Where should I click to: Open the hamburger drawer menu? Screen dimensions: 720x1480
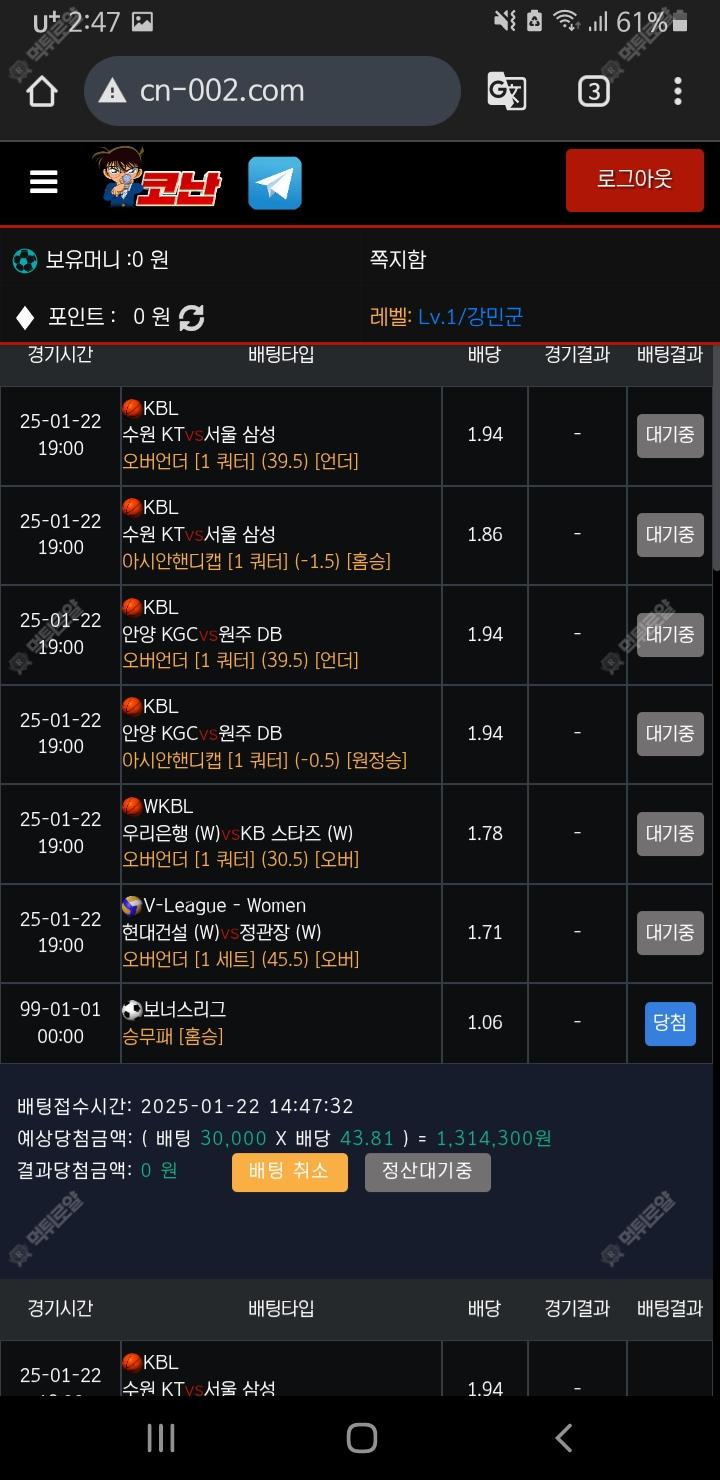click(x=43, y=182)
